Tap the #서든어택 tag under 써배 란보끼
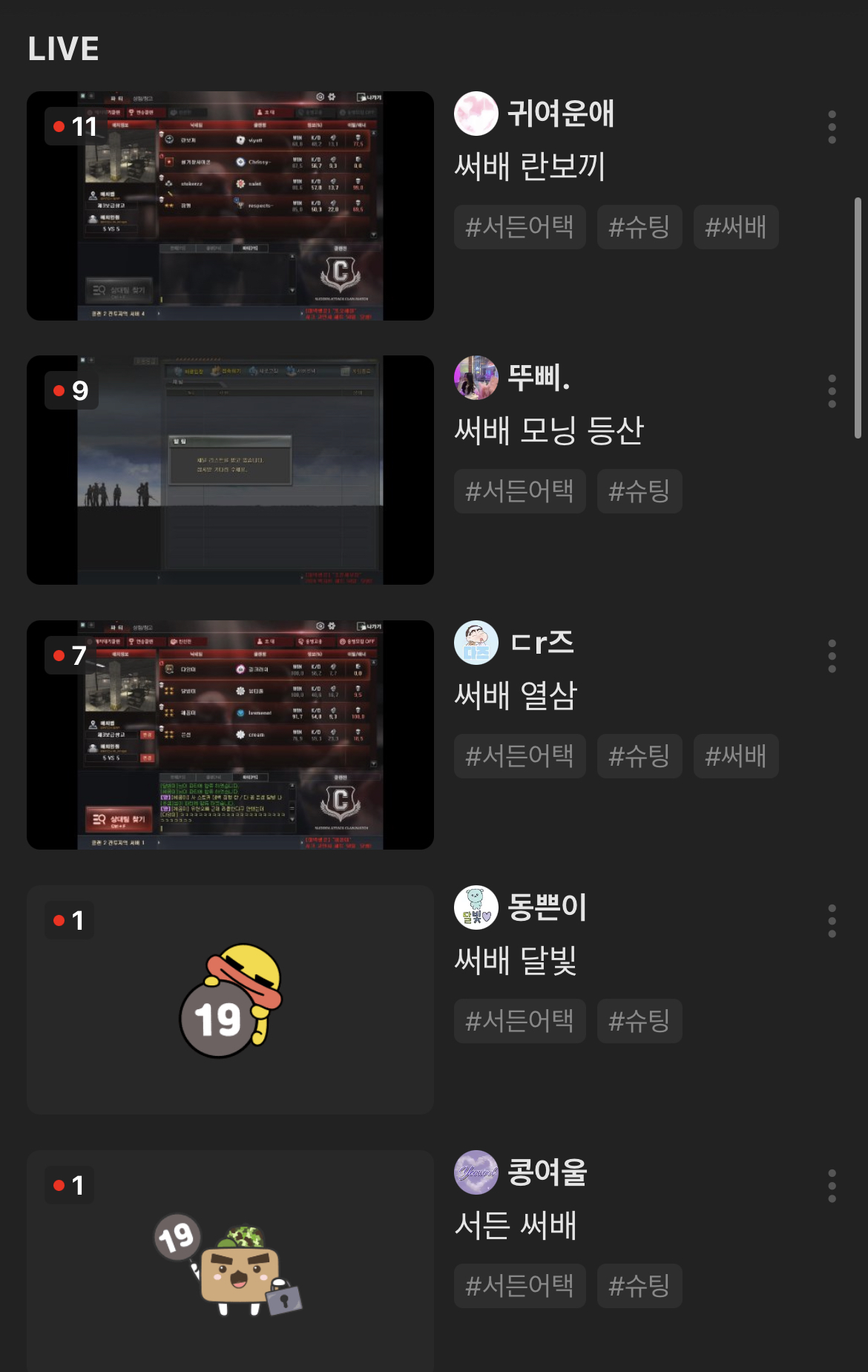 tap(519, 227)
